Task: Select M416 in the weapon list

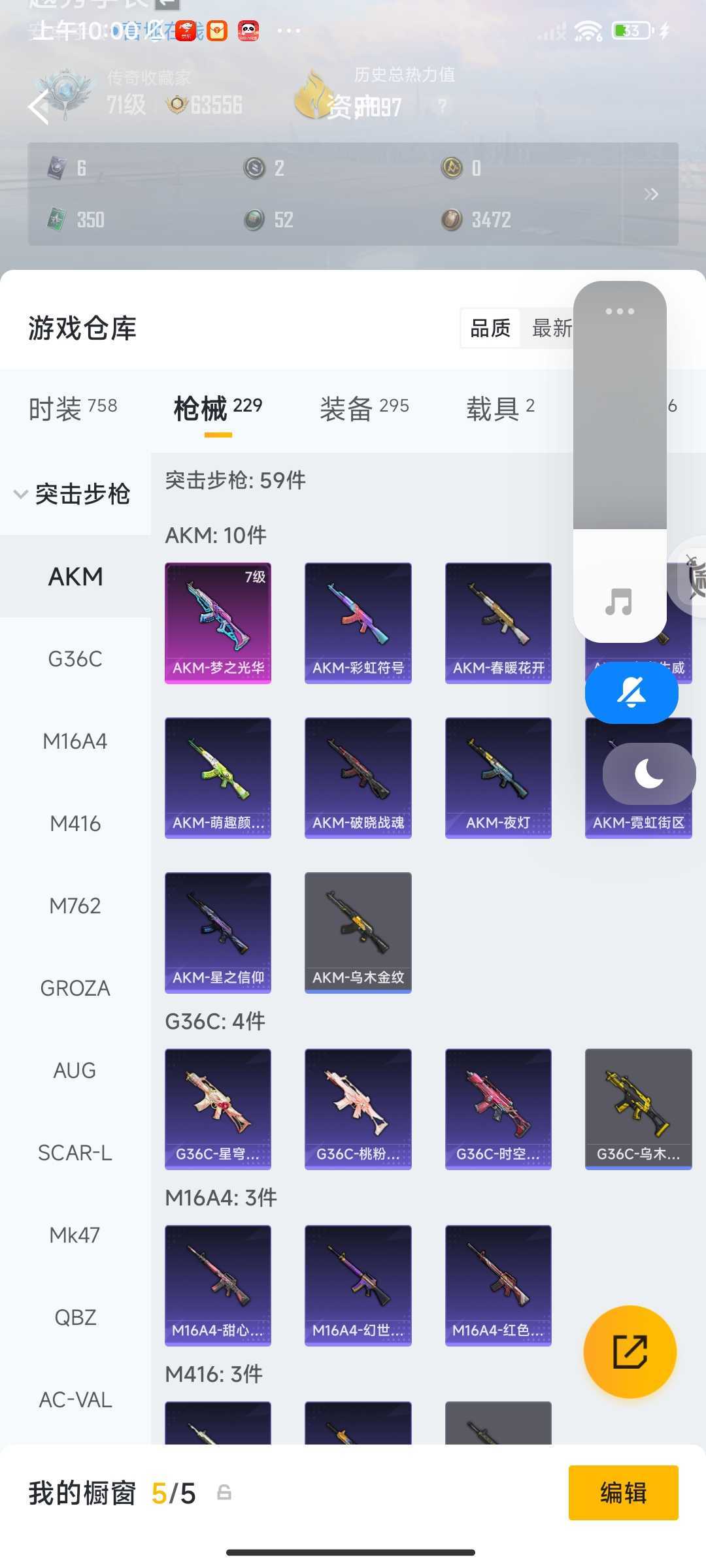Action: [75, 823]
